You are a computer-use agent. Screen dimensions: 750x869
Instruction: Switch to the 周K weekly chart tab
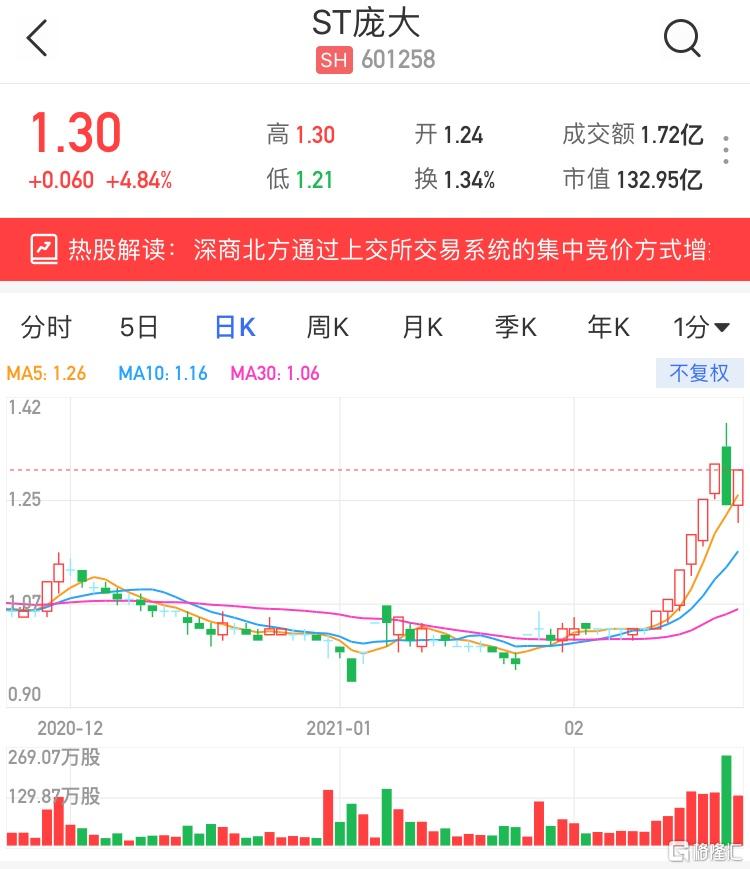pos(330,327)
